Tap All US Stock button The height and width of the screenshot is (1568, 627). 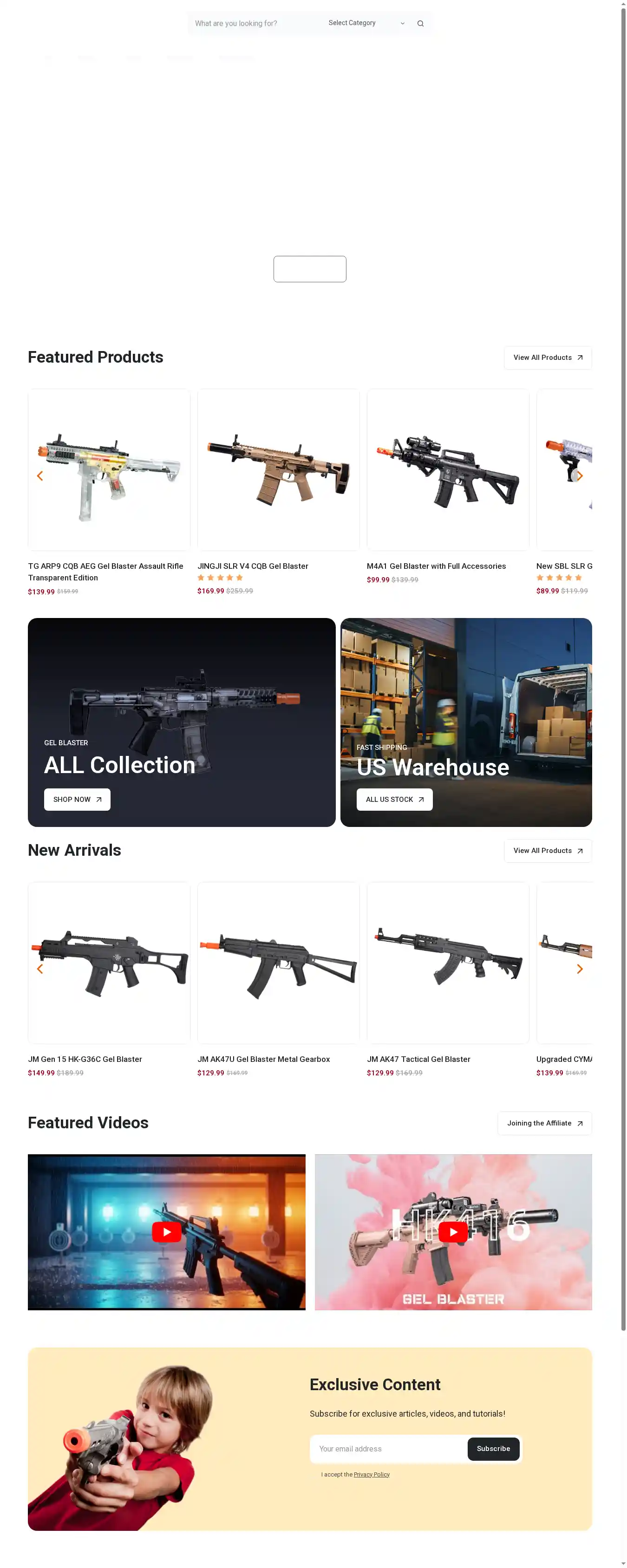click(x=394, y=799)
